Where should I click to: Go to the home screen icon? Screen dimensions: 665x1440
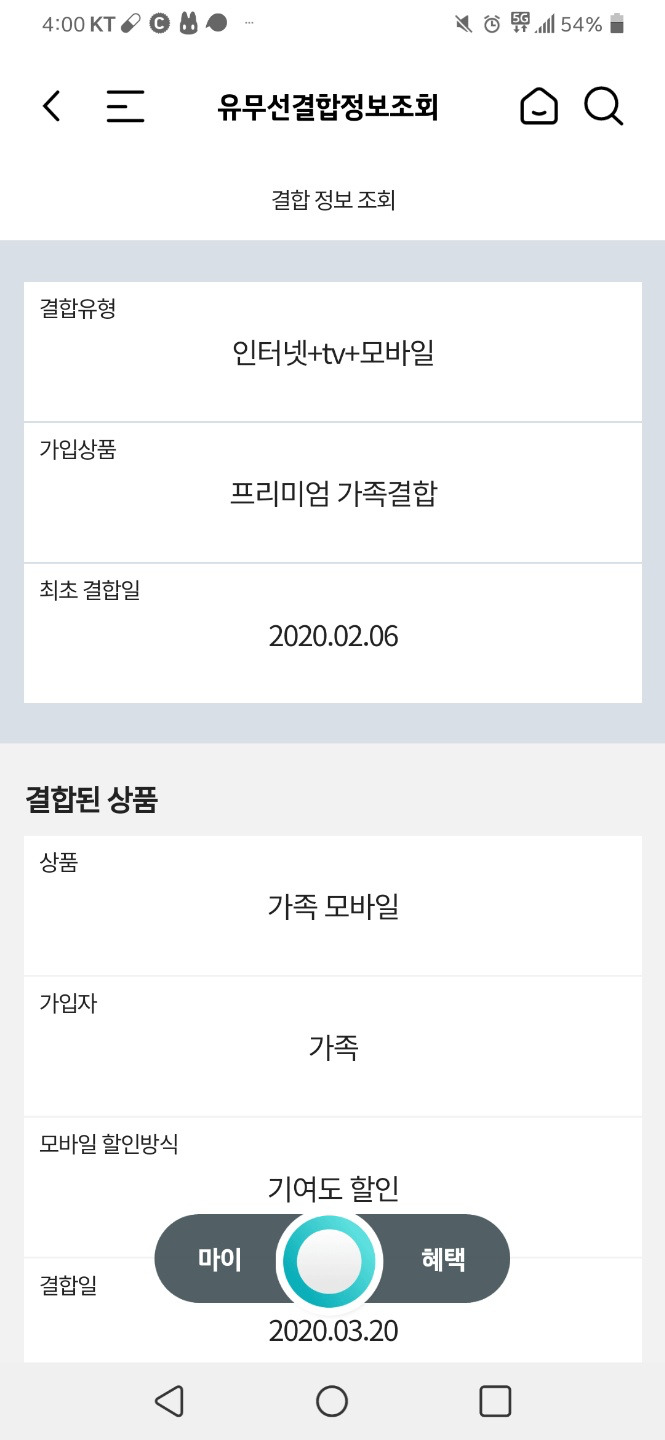[539, 106]
